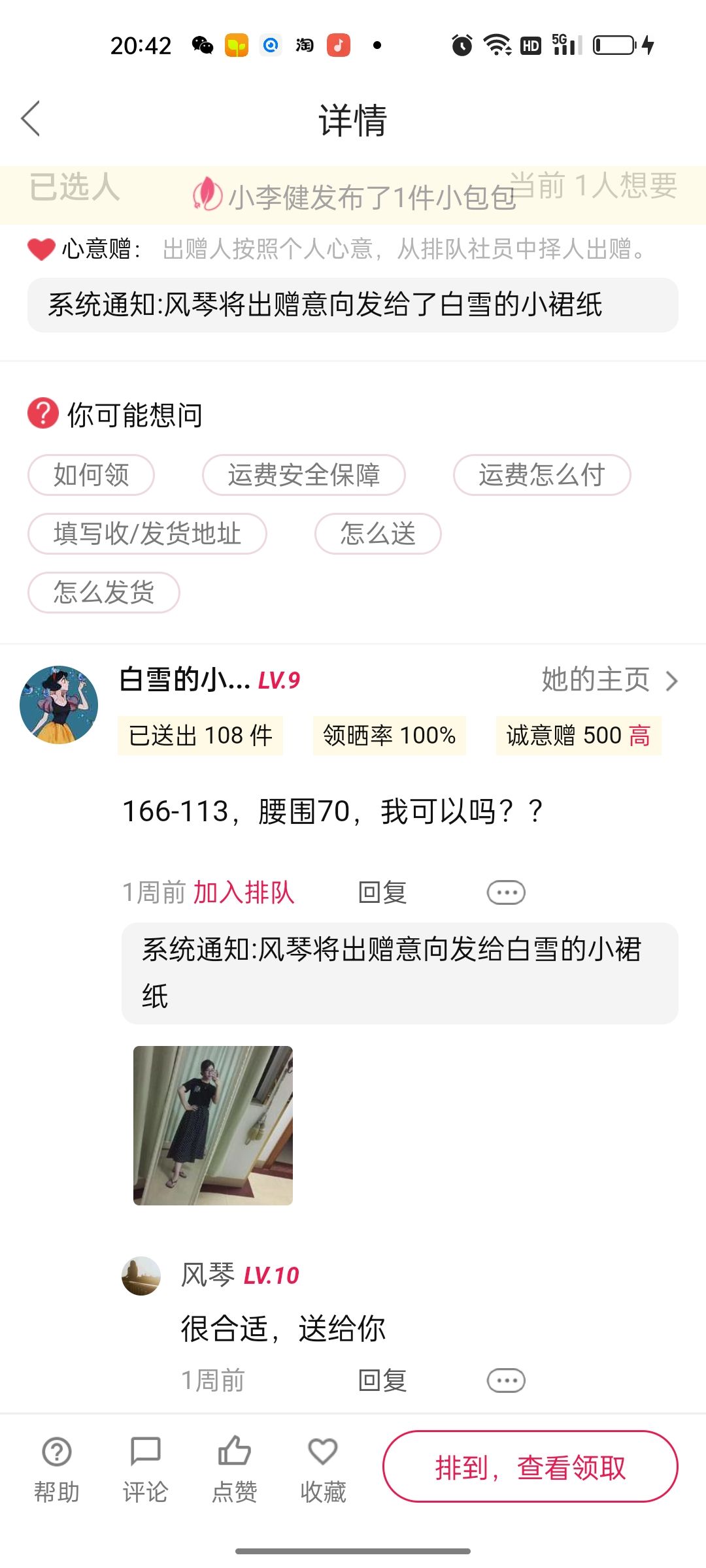Like this post with 点赞
706x1568 pixels.
point(234,1470)
